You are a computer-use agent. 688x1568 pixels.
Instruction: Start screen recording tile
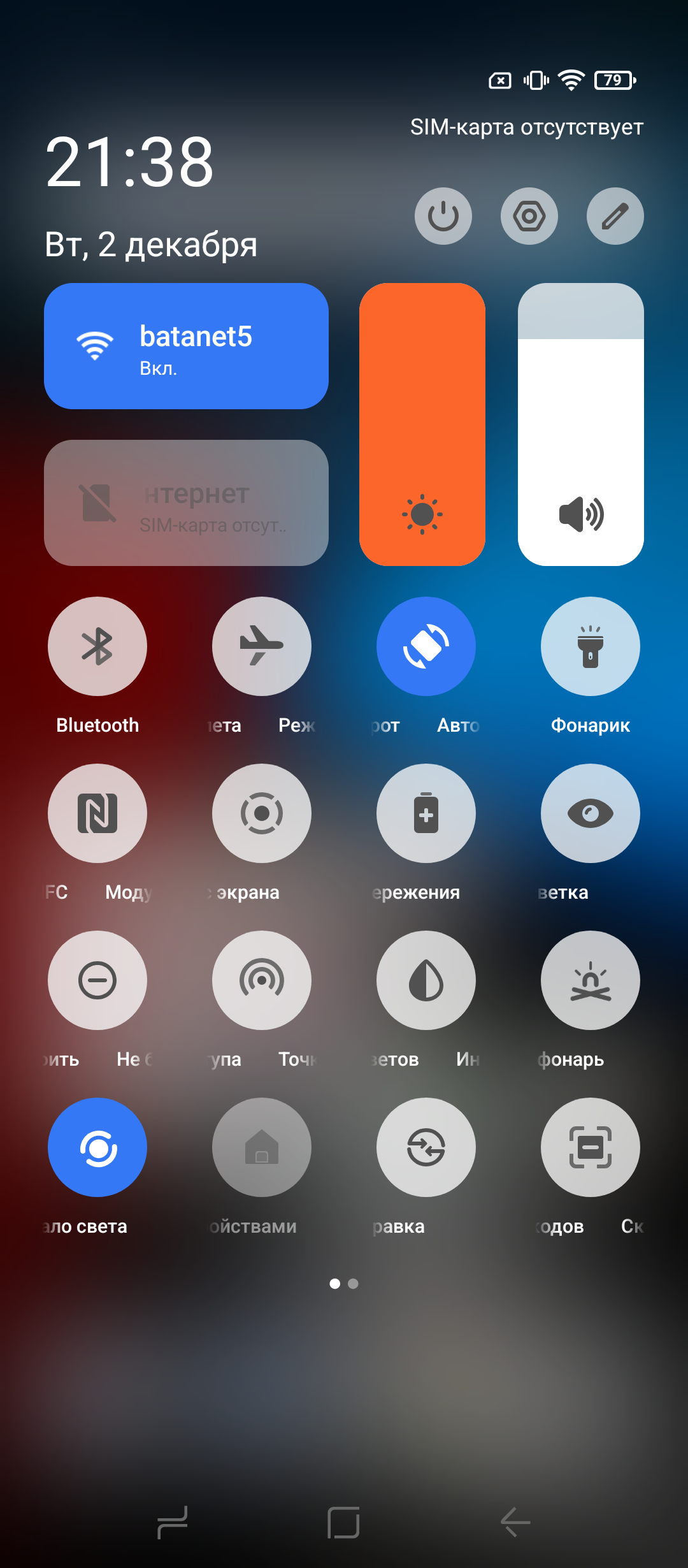pos(262,813)
